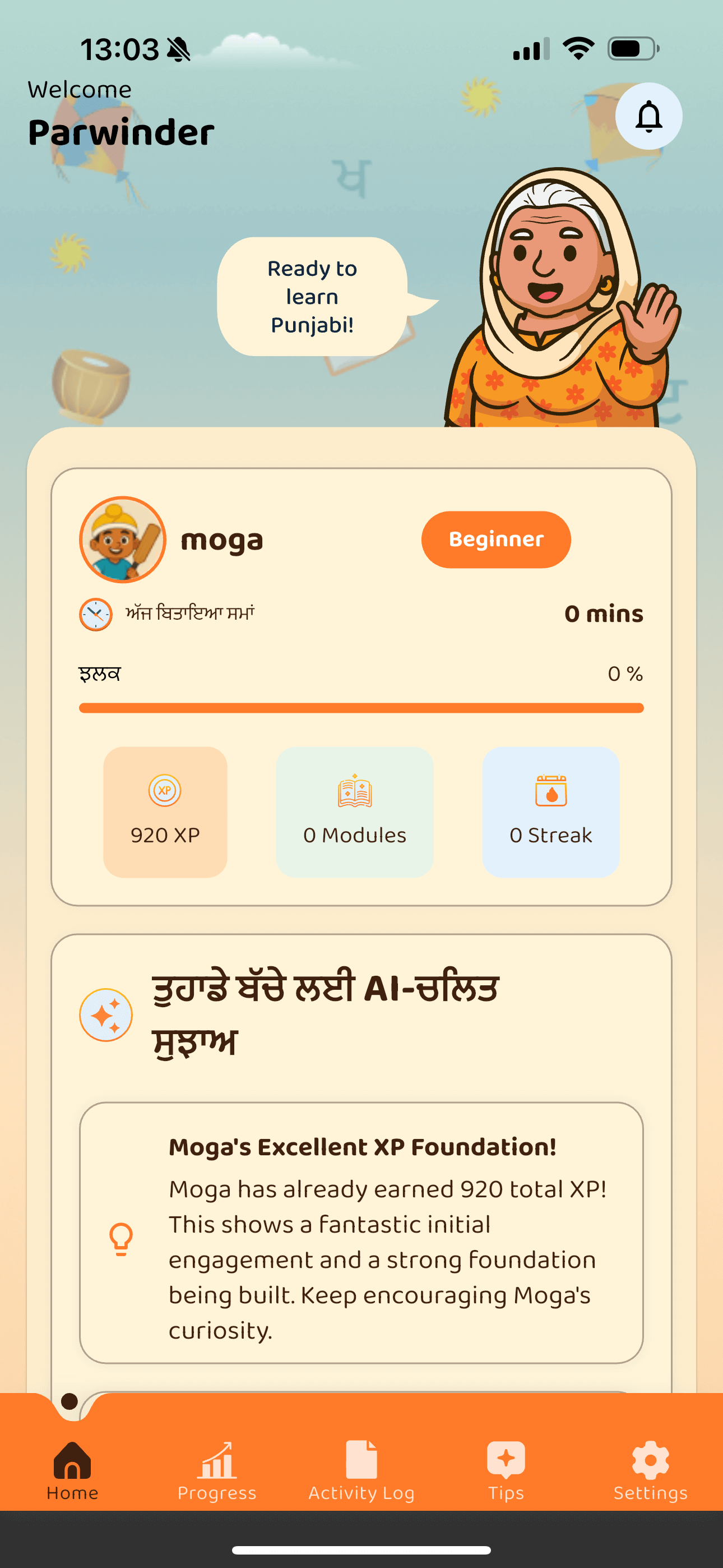Tap the clock icon beside the time spent row
This screenshot has height=1568, width=723.
95,615
